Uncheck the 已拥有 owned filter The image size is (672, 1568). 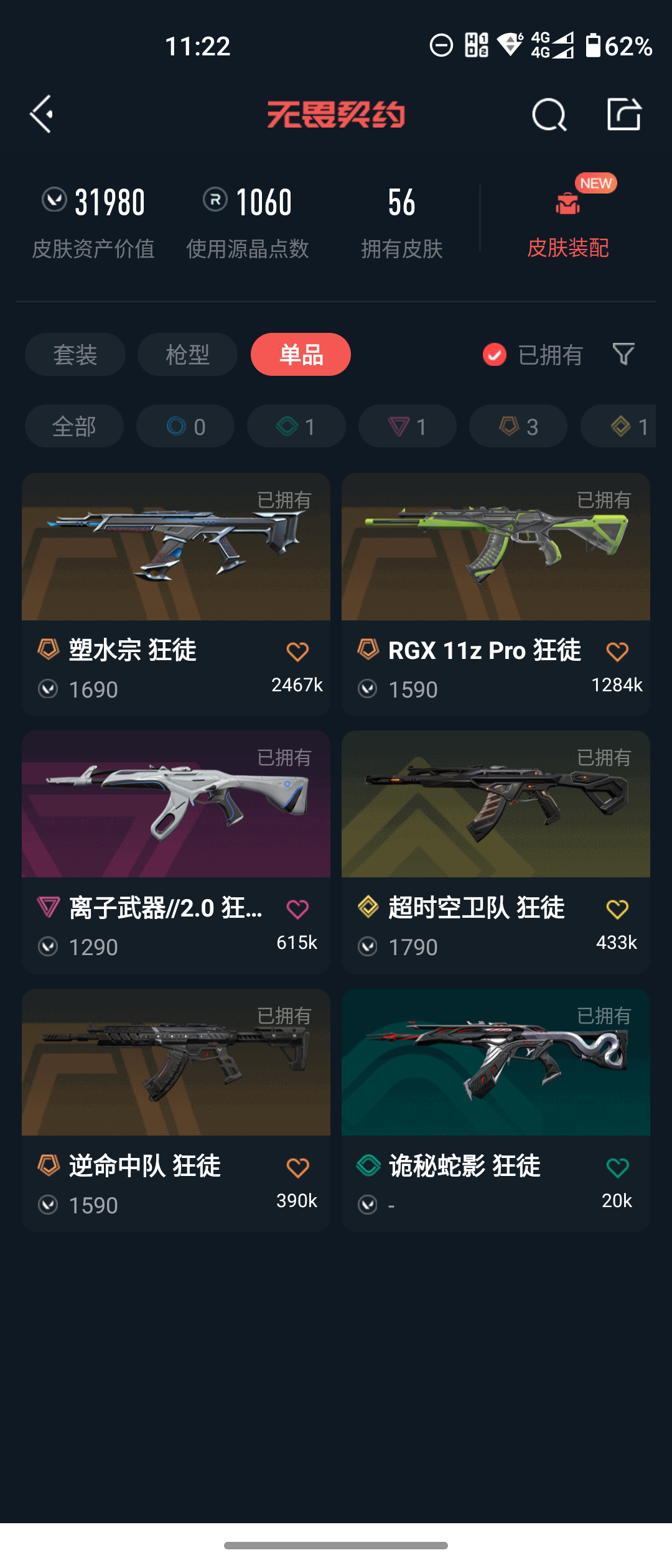pyautogui.click(x=533, y=355)
